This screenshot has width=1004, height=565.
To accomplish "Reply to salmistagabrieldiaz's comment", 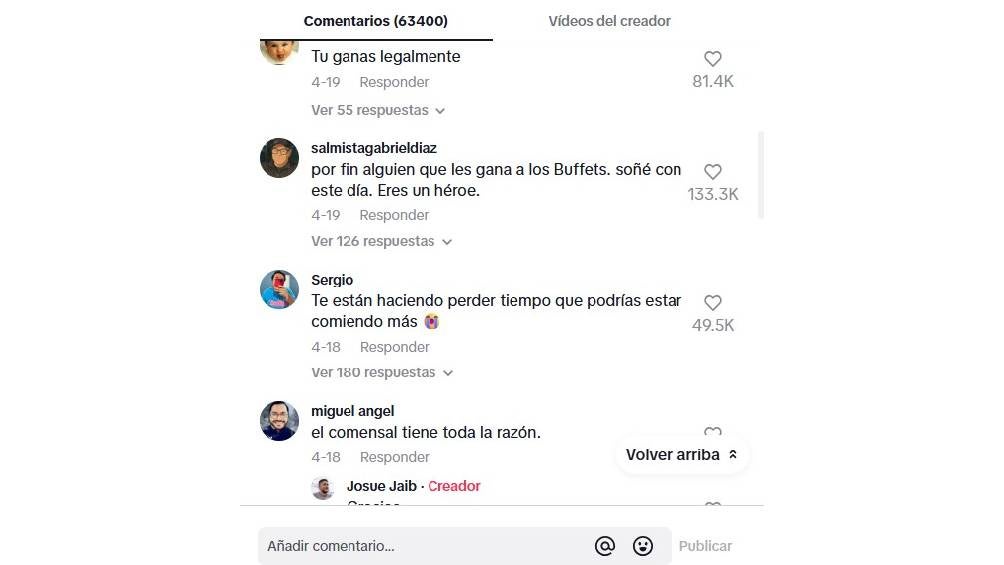I will pyautogui.click(x=394, y=215).
